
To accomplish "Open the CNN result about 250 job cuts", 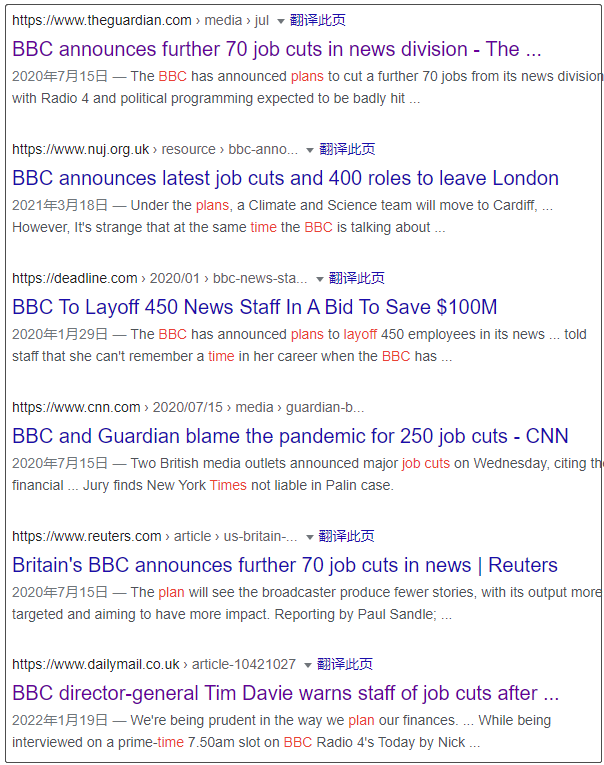I will (x=290, y=436).
